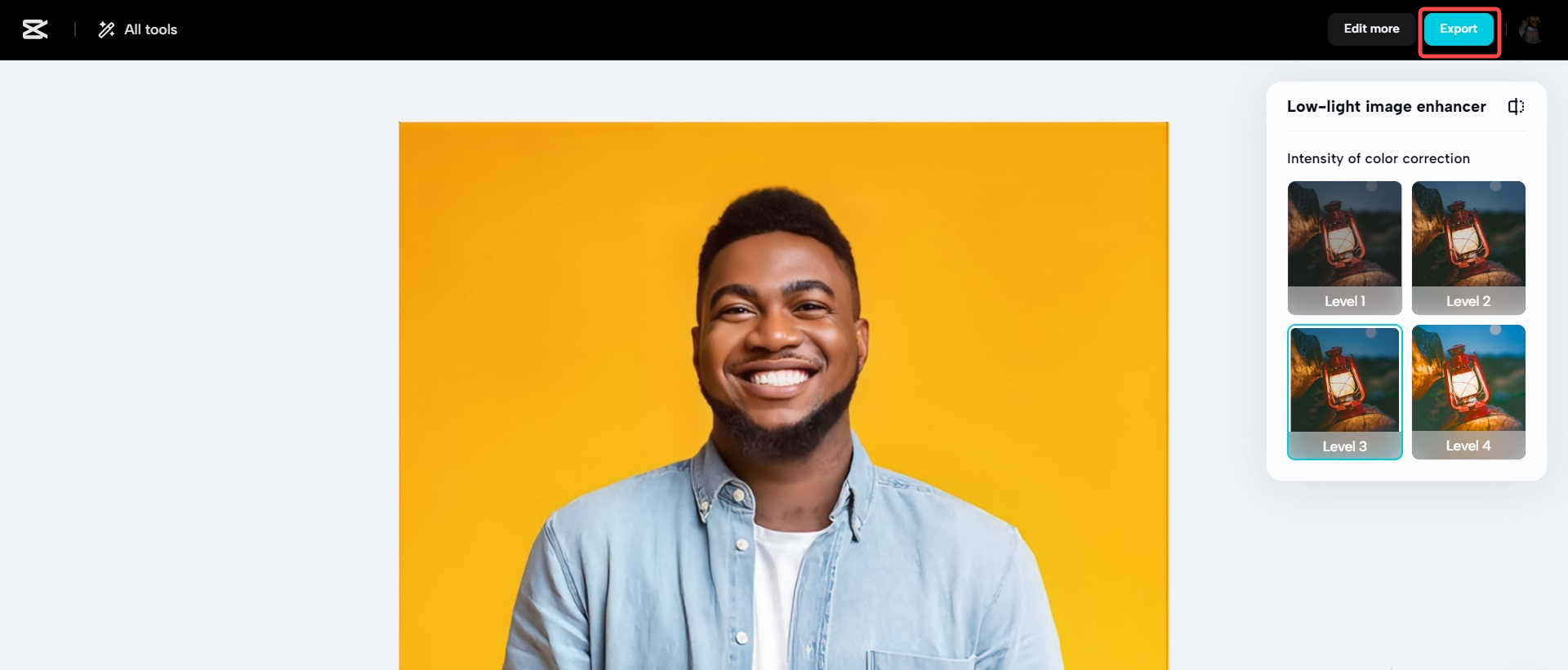The height and width of the screenshot is (670, 1568).
Task: Click the Edit more button
Action: click(1371, 29)
